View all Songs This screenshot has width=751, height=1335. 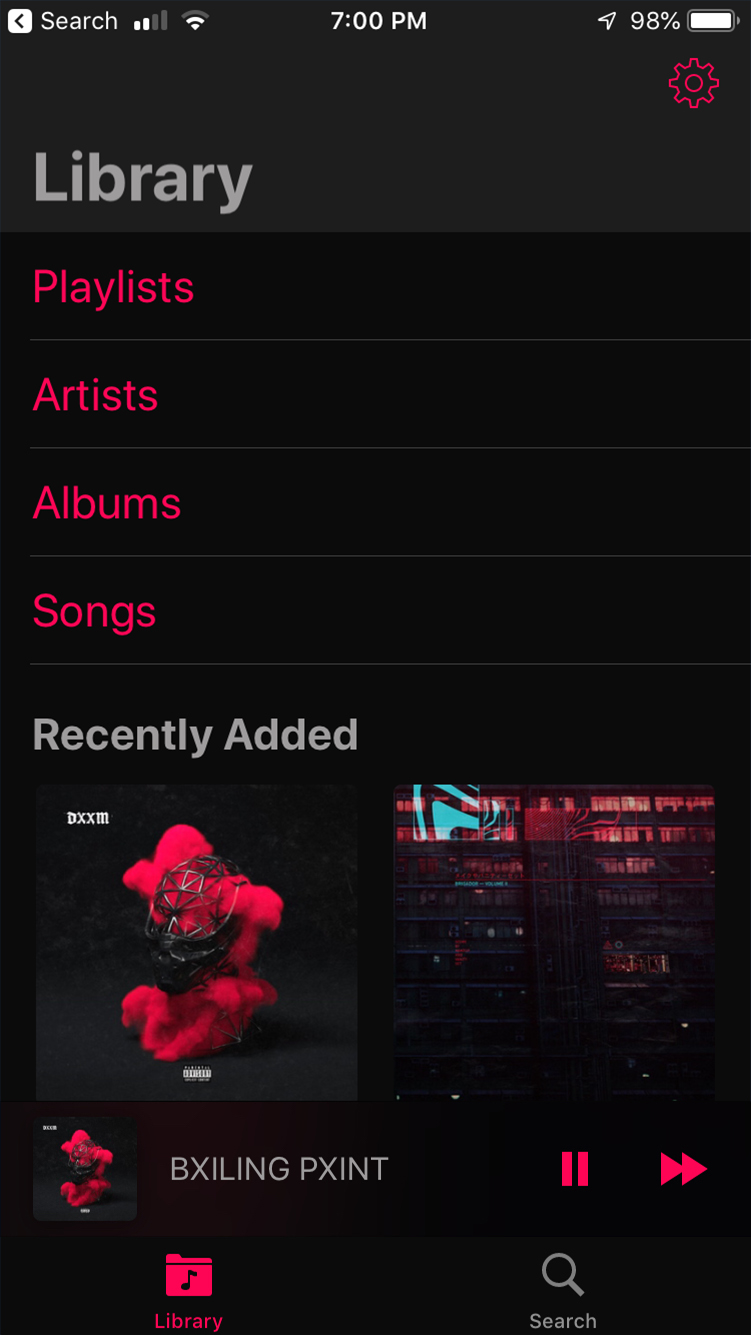point(94,611)
